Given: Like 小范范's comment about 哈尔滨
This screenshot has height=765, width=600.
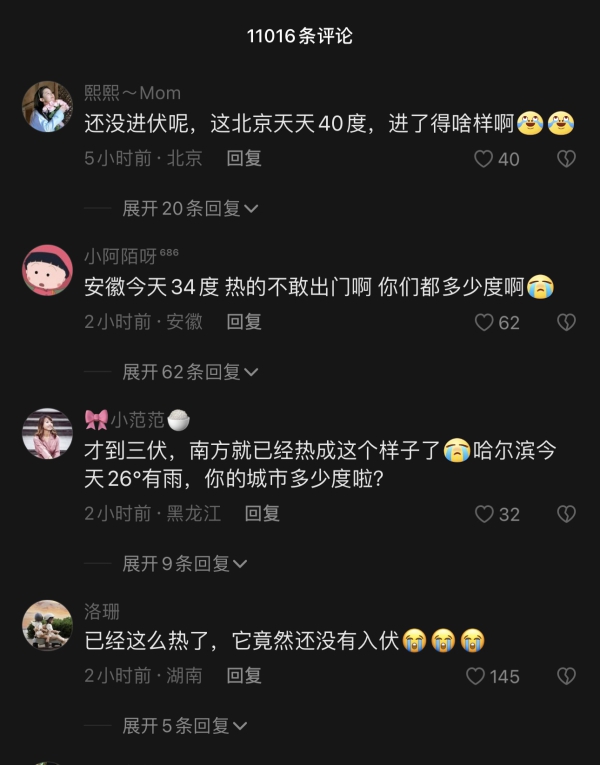Looking at the screenshot, I should [x=484, y=514].
